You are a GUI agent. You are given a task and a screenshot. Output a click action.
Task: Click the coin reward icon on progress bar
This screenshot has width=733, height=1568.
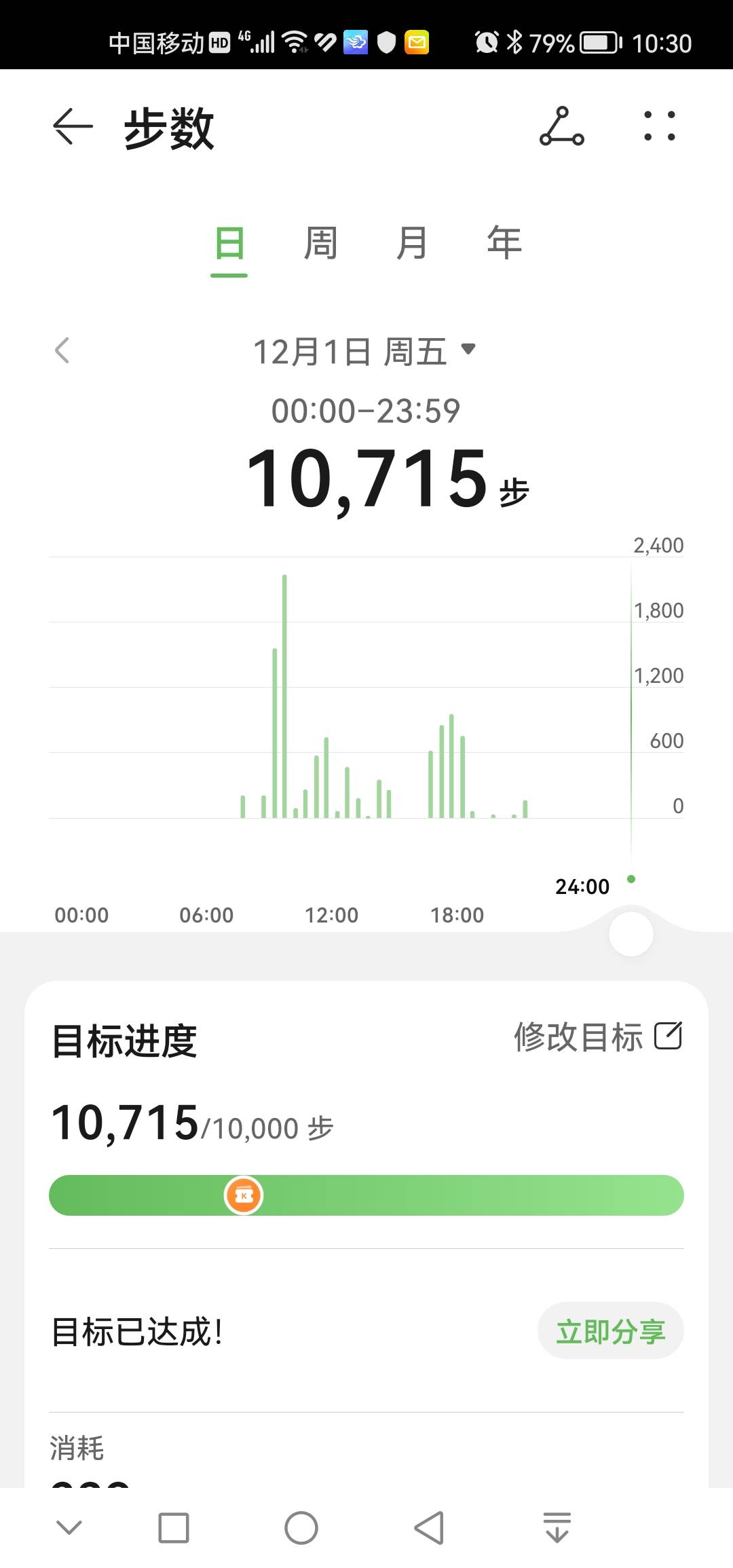click(x=244, y=1195)
